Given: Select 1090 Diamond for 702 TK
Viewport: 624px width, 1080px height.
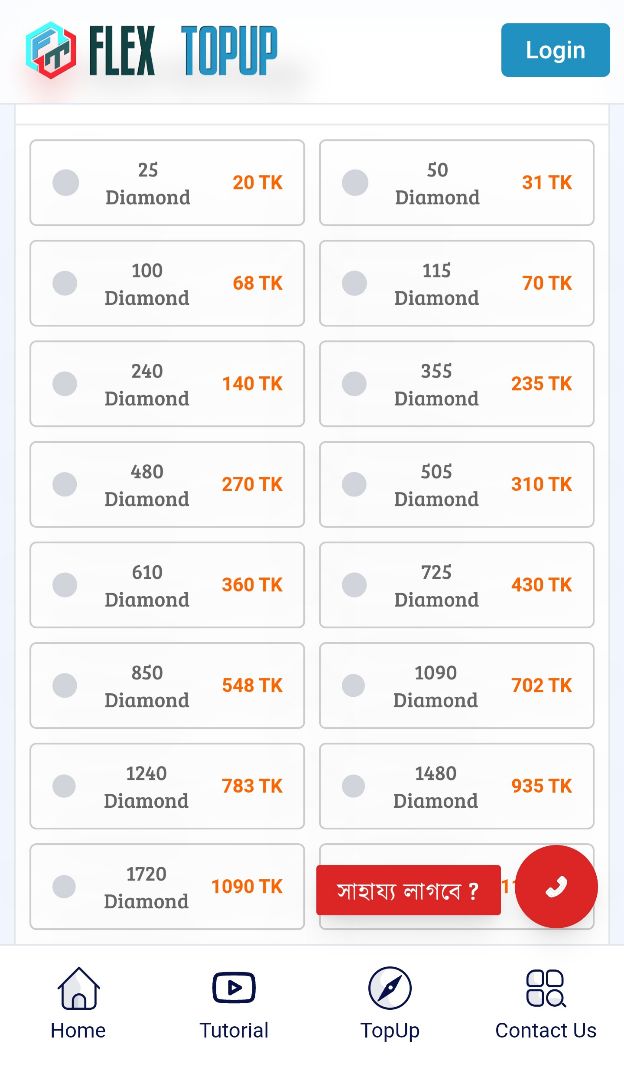Looking at the screenshot, I should click(456, 686).
